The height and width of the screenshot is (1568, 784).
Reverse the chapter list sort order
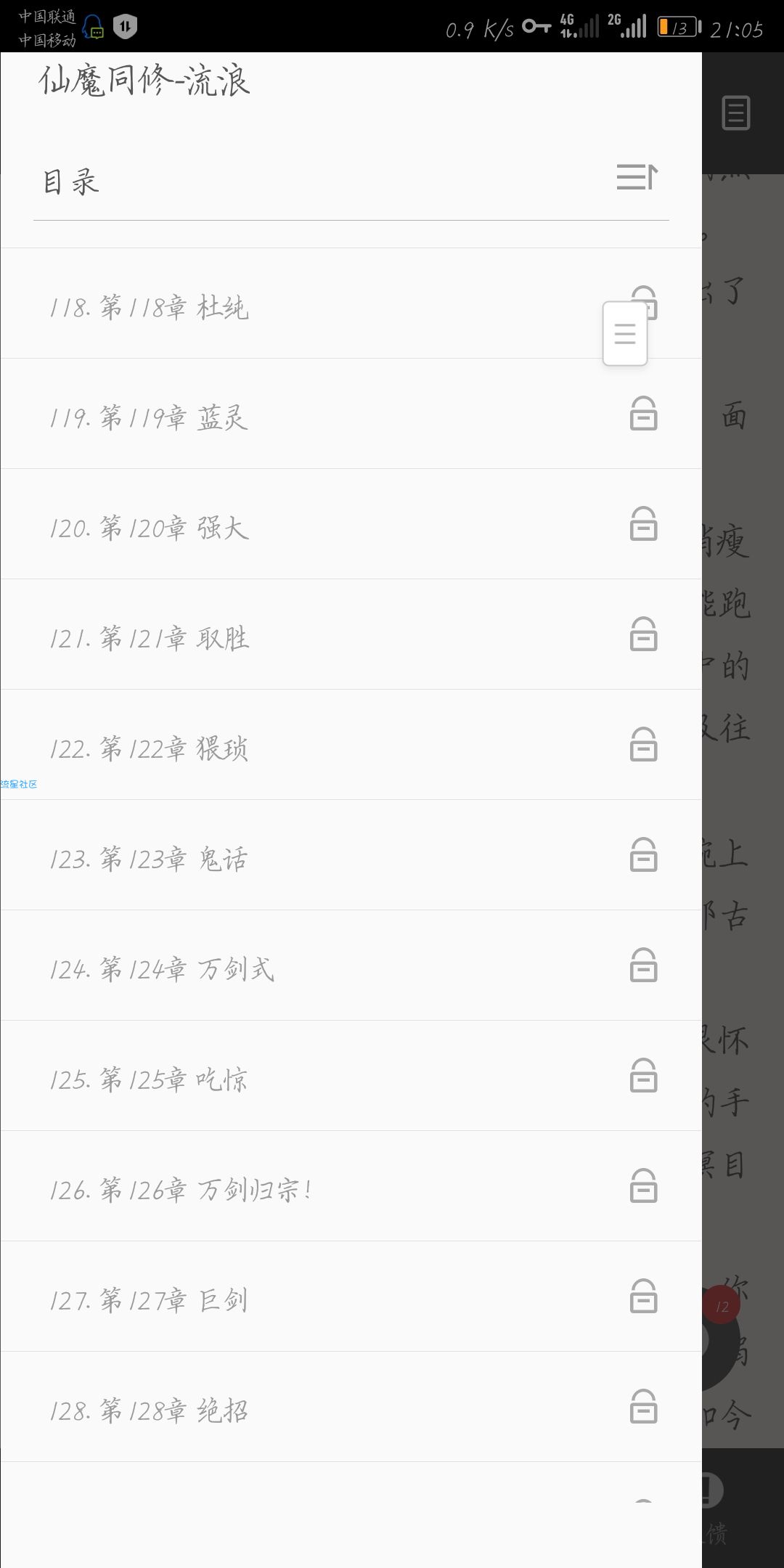point(637,178)
